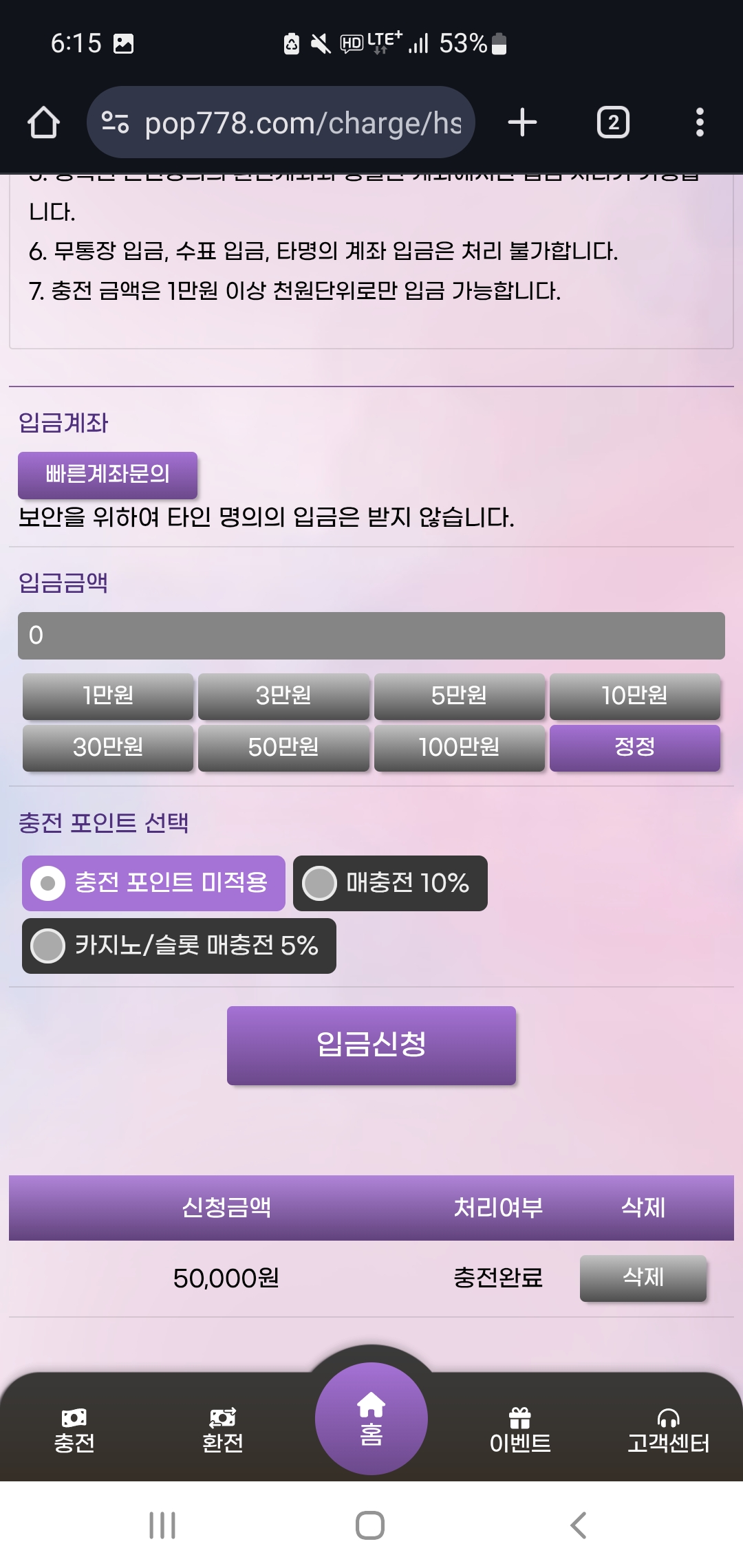Add 100만원 to the amount
Image resolution: width=743 pixels, height=1568 pixels.
tap(459, 748)
